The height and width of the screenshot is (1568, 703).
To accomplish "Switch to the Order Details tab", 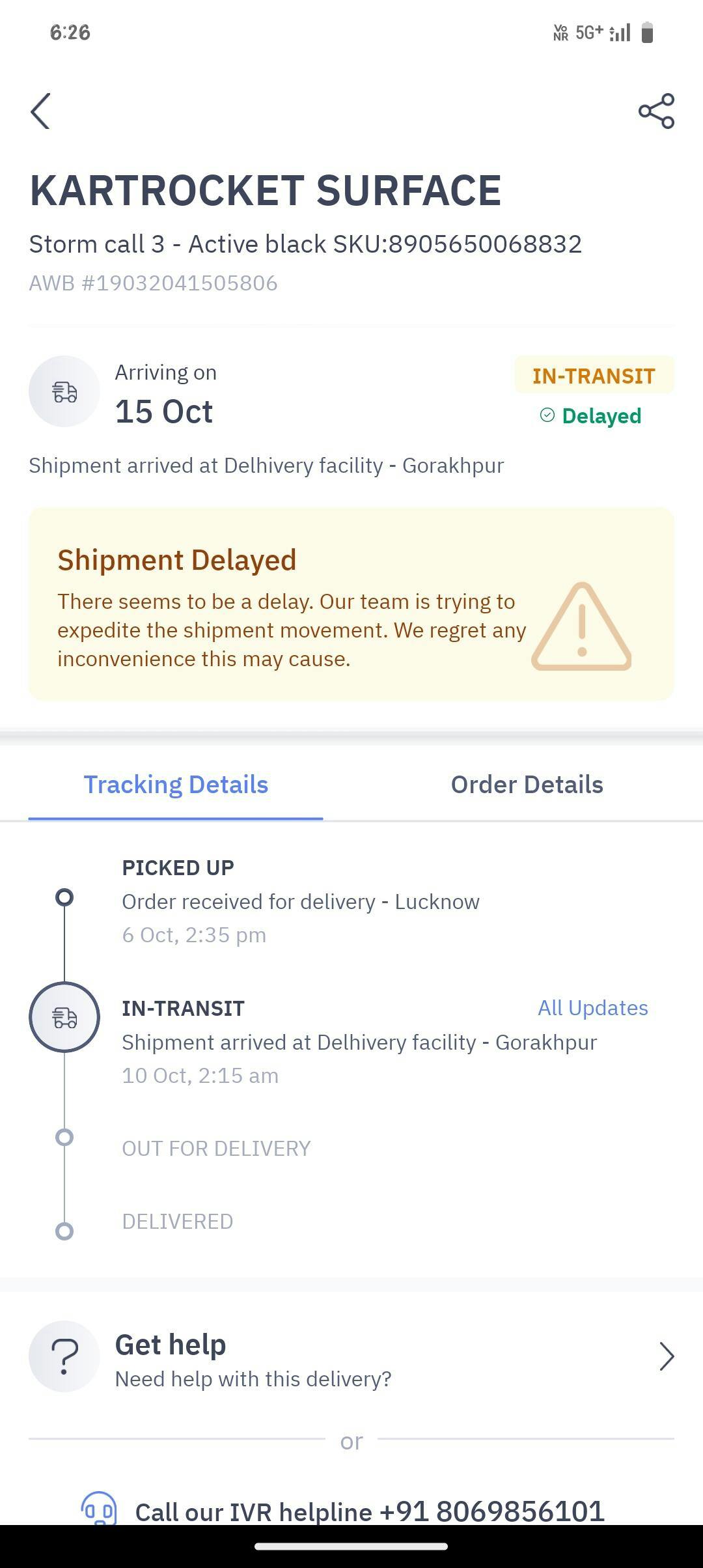I will (x=527, y=785).
